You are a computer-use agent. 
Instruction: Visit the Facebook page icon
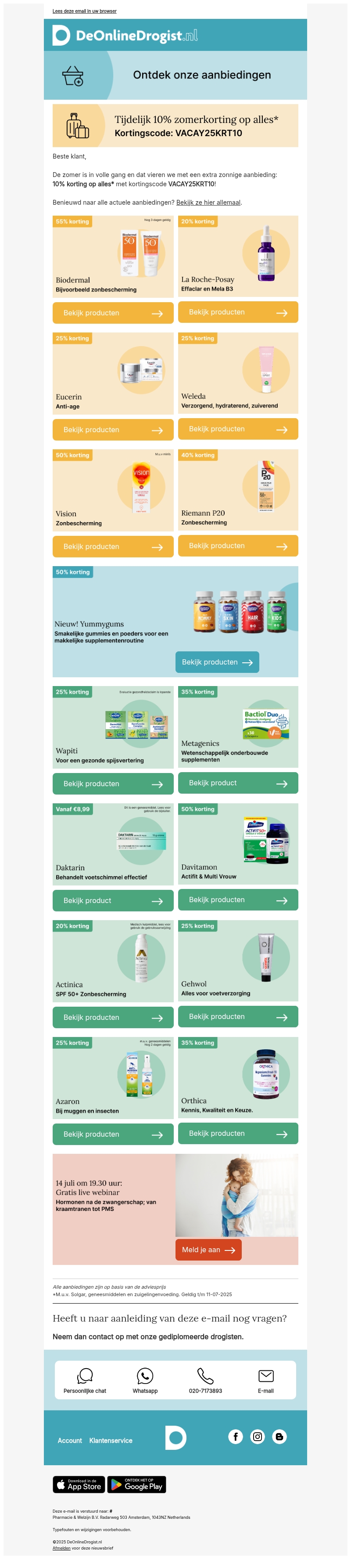click(x=236, y=1437)
